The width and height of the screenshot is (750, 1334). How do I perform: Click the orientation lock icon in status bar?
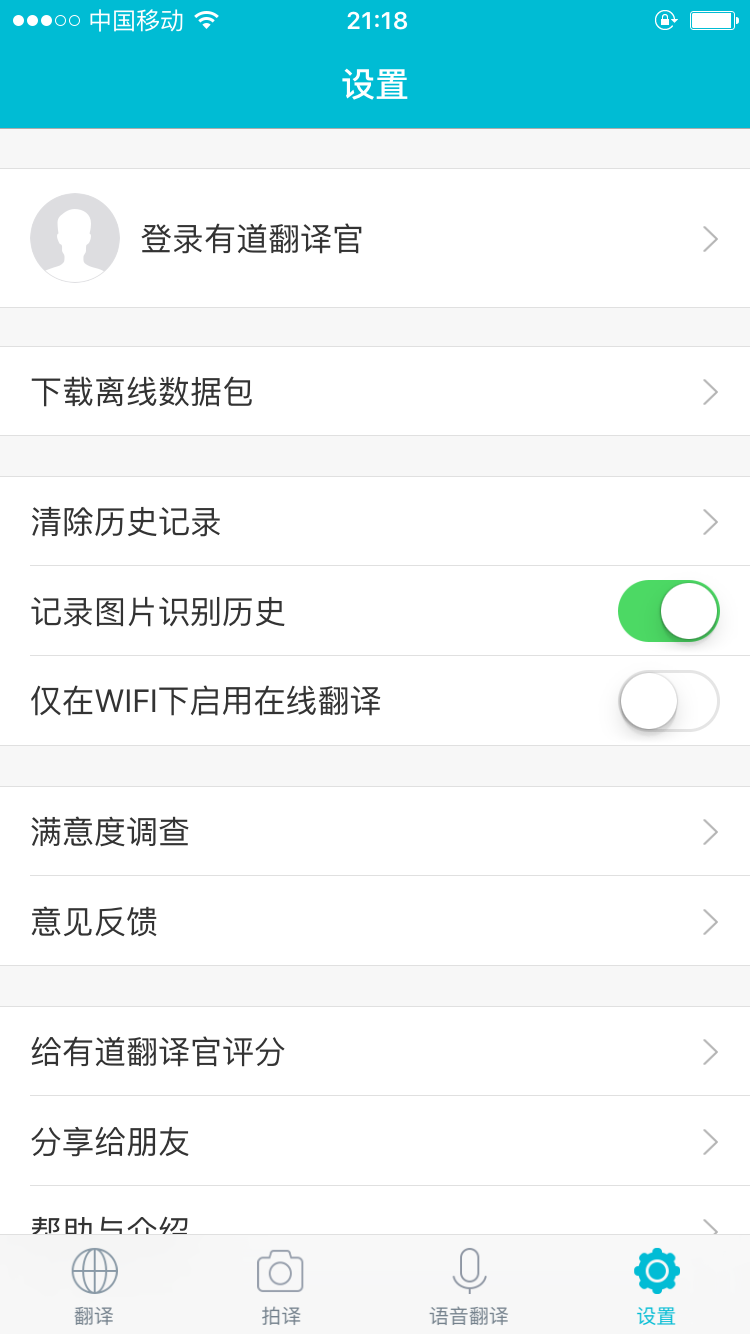pos(666,18)
